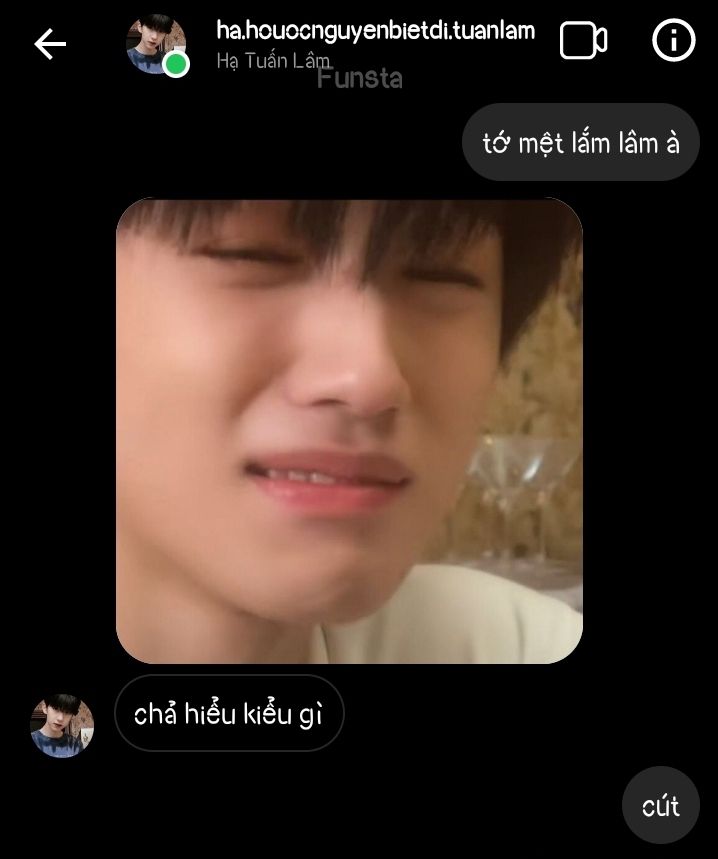Start a video call with Hạ Tuấn Lâm
This screenshot has height=859, width=718.
point(583,41)
